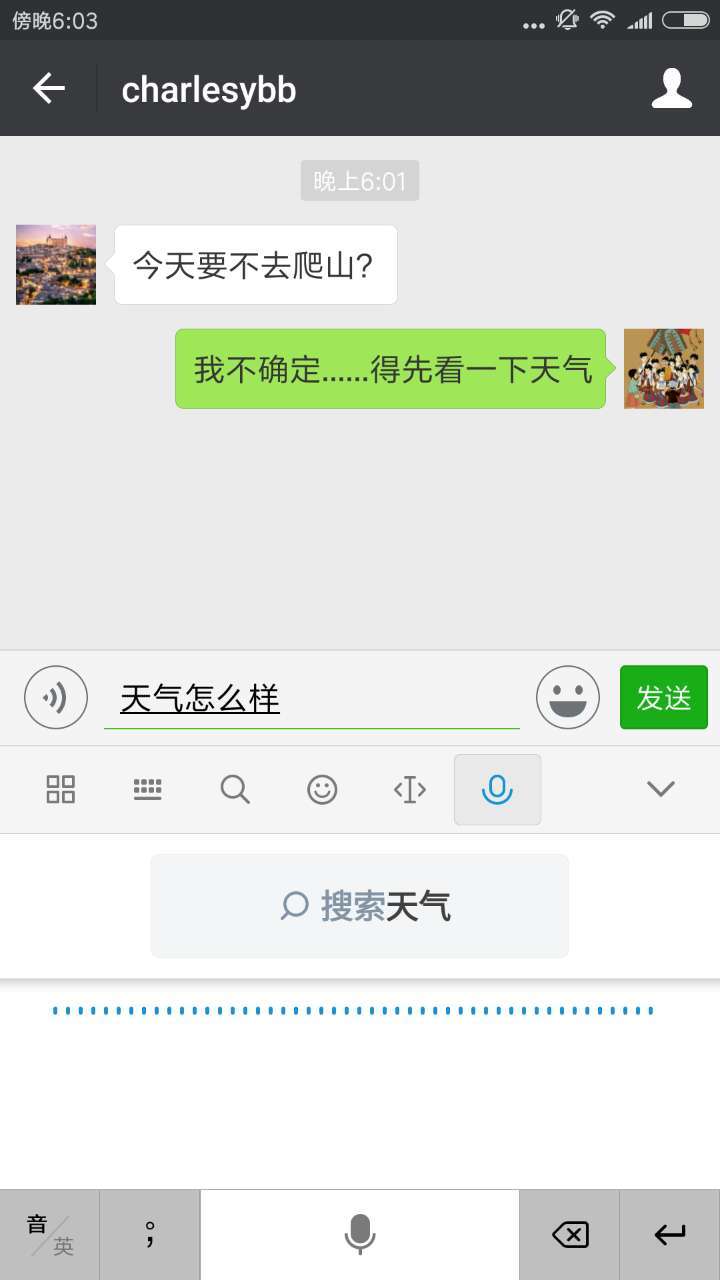The height and width of the screenshot is (1280, 720).
Task: Start dictation with the large microphone key
Action: [x=360, y=1235]
